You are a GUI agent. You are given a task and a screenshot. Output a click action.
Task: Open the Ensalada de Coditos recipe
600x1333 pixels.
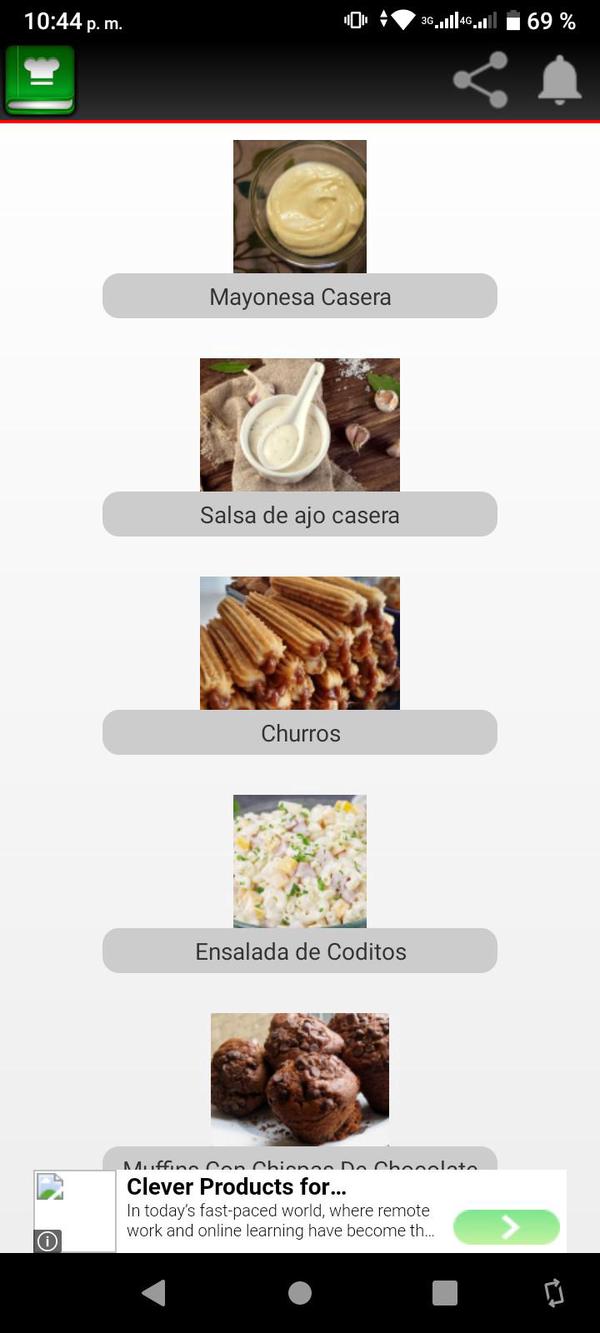pyautogui.click(x=300, y=951)
